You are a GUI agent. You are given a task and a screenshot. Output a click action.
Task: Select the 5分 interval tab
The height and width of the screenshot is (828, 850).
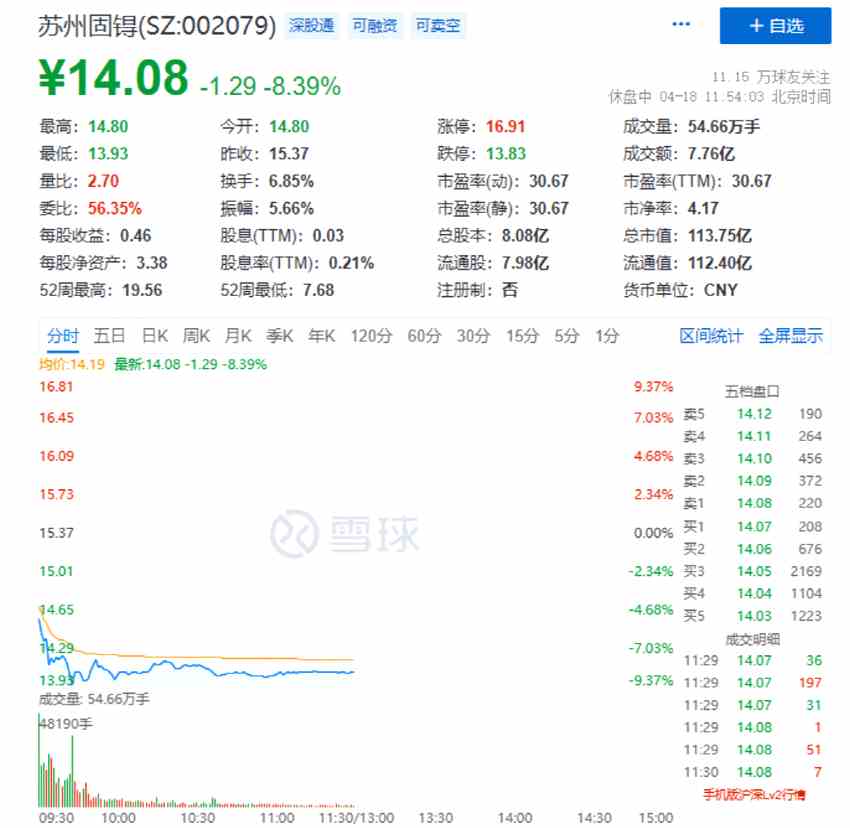pyautogui.click(x=567, y=336)
